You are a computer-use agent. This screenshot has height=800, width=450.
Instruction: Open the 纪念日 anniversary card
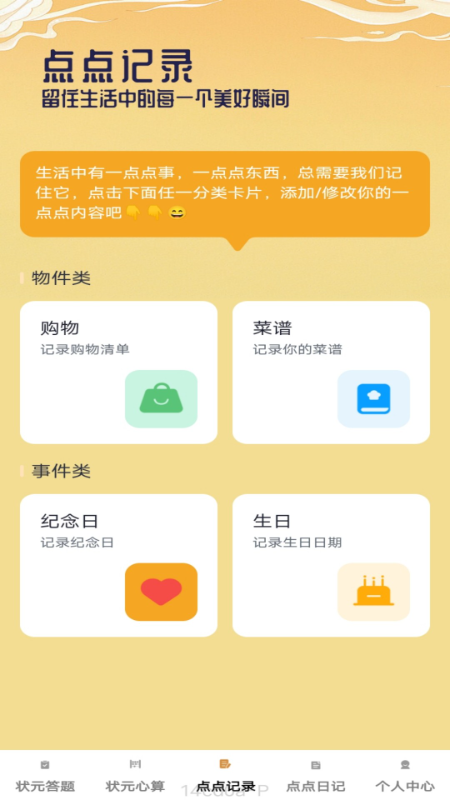(118, 565)
